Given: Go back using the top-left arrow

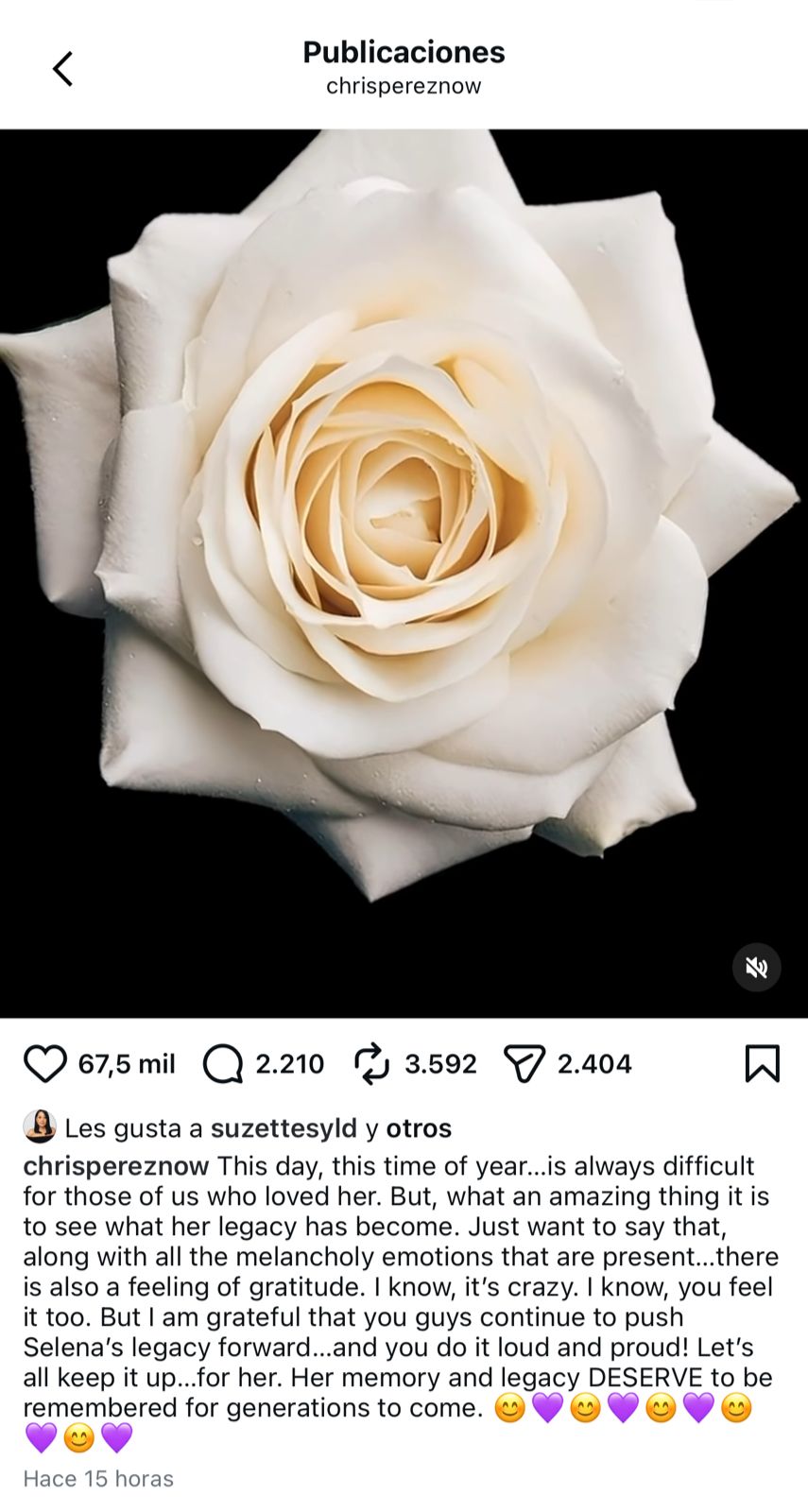Looking at the screenshot, I should click(x=62, y=69).
